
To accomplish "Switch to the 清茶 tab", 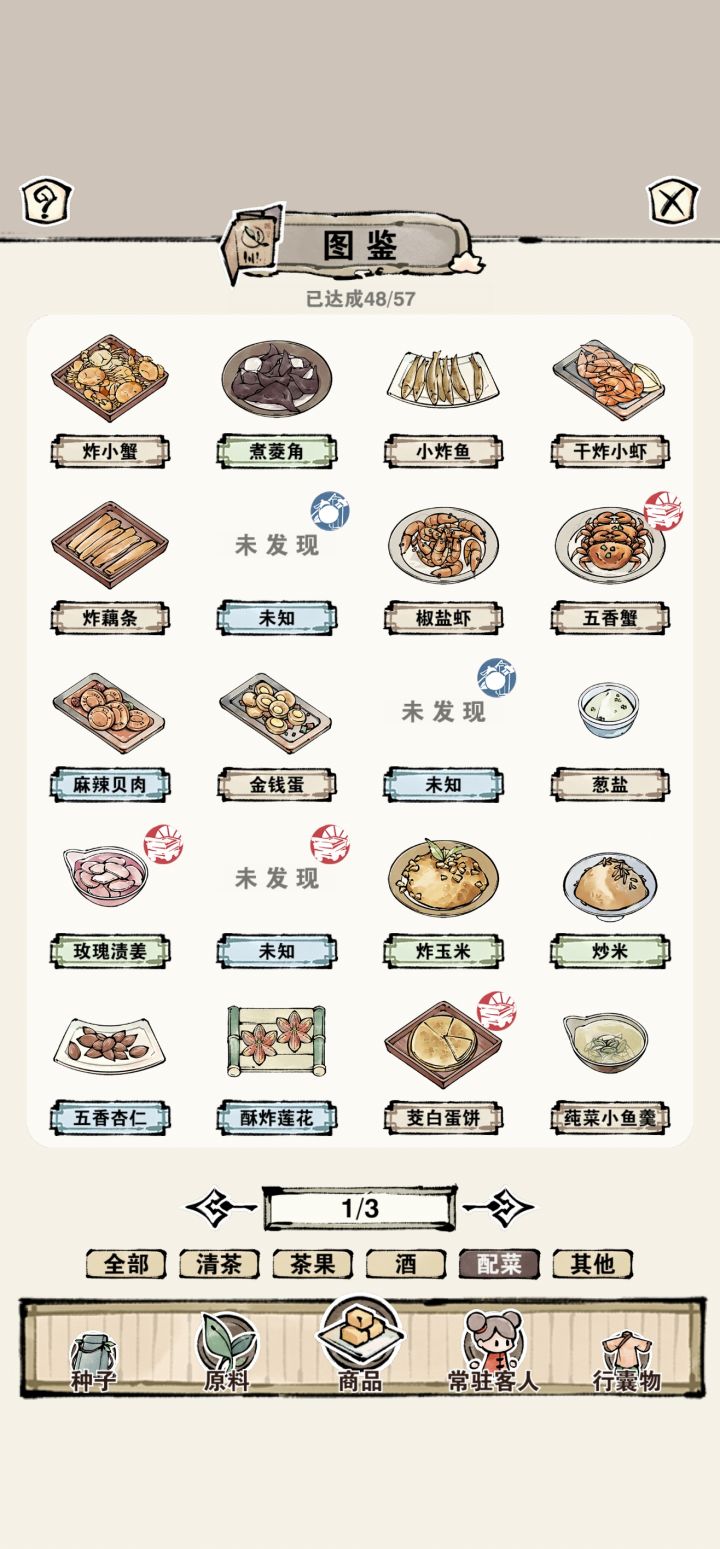I will coord(217,1264).
